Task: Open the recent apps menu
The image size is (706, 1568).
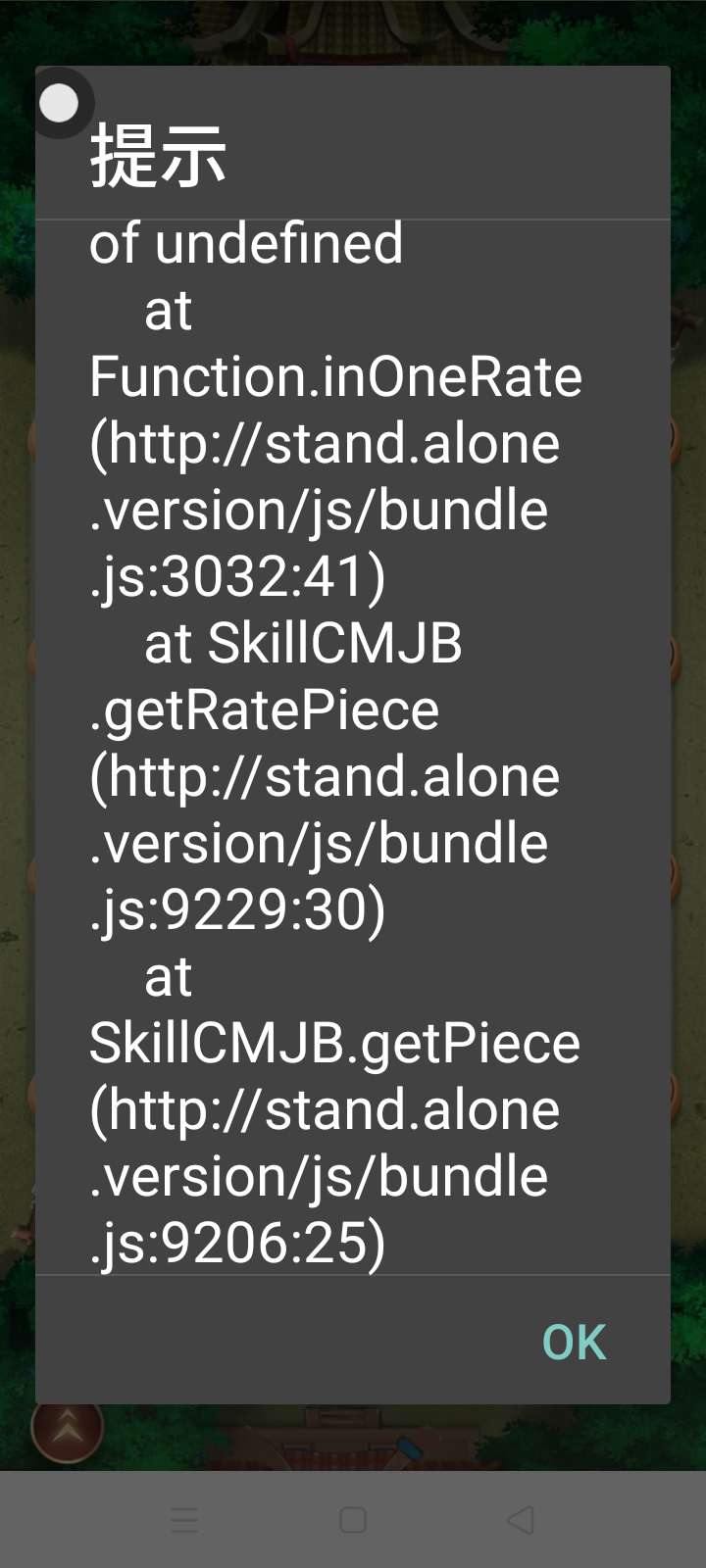Action: (x=184, y=1520)
